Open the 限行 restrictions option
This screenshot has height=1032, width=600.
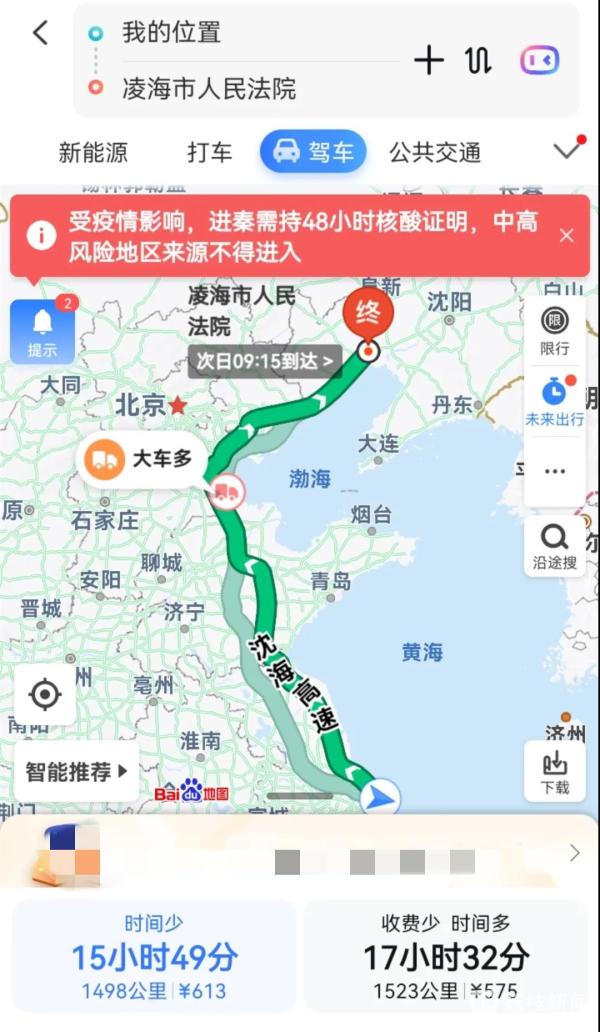coord(555,331)
